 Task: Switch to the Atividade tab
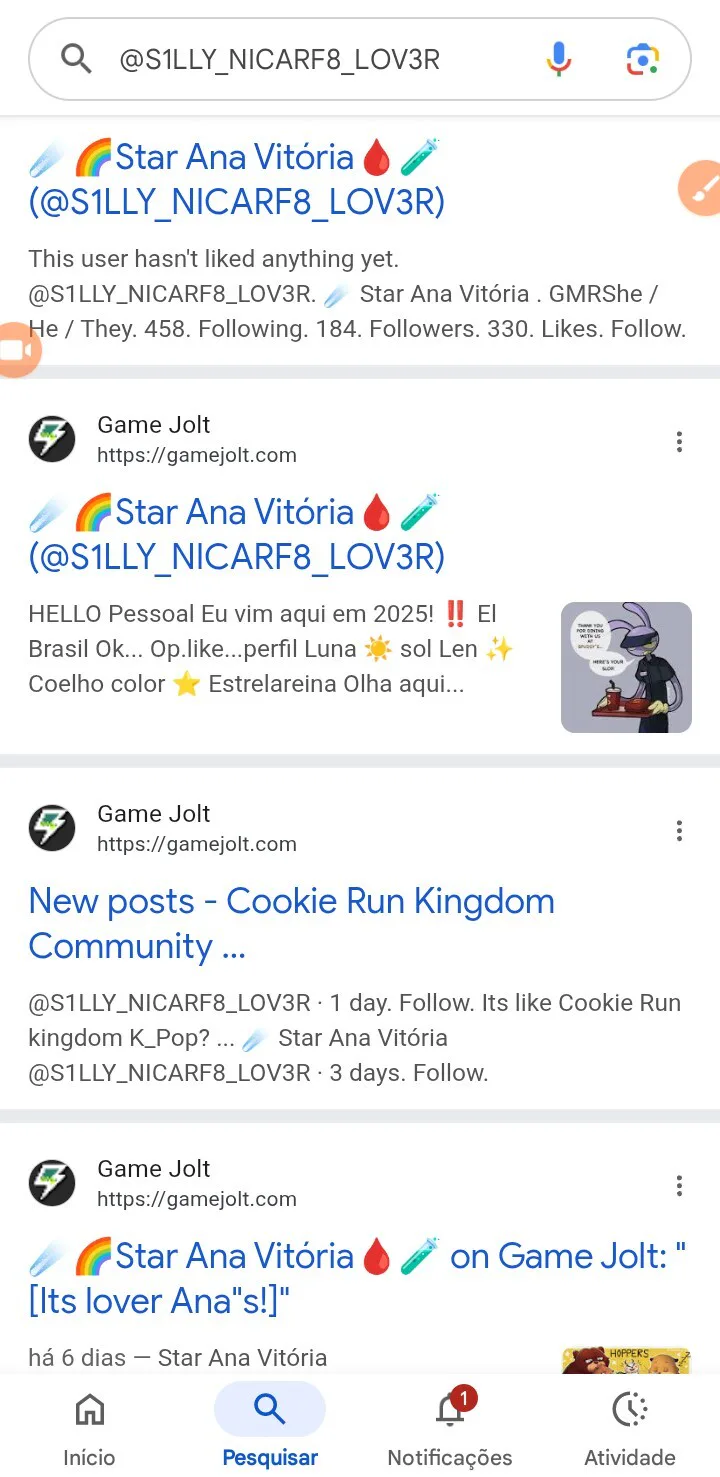[630, 1427]
